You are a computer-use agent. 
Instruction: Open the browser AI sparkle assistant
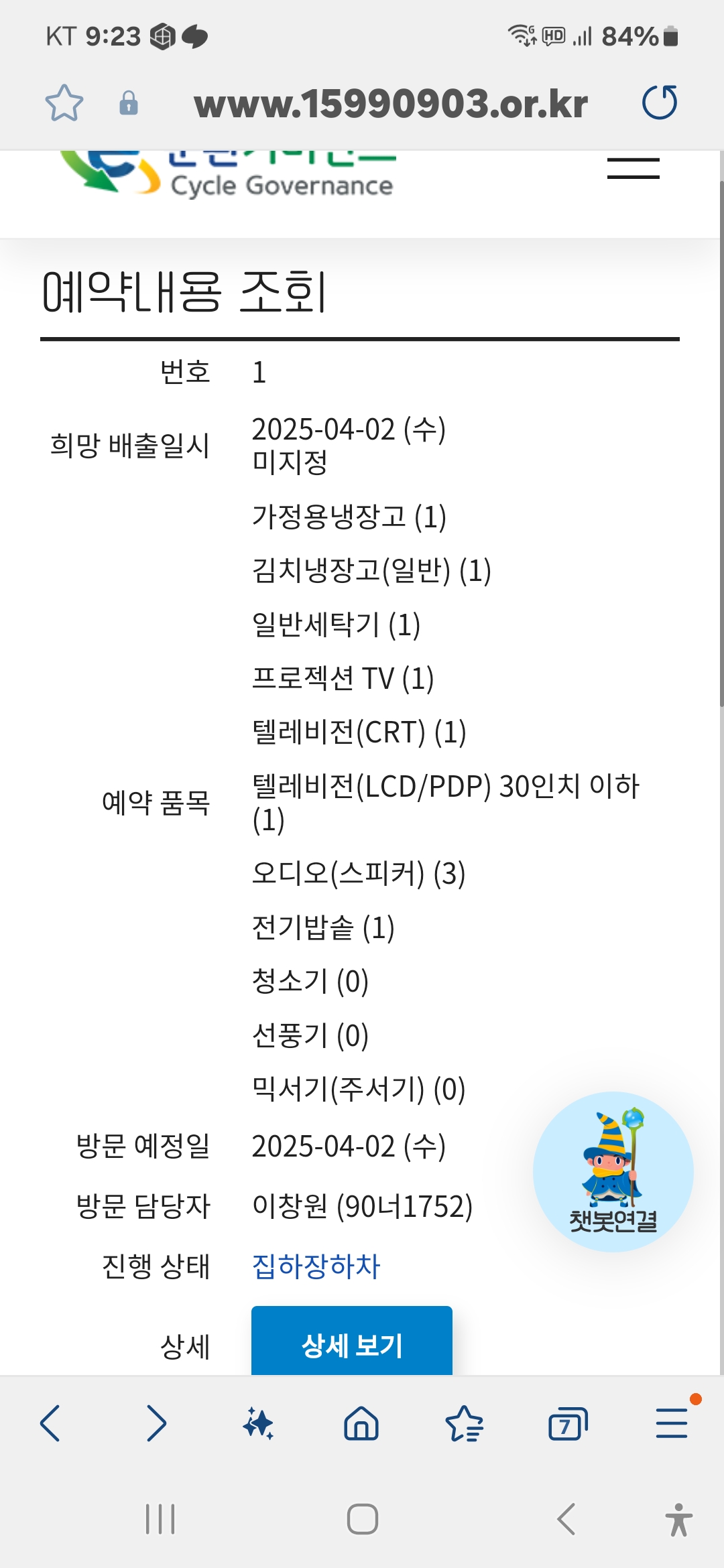(258, 1423)
